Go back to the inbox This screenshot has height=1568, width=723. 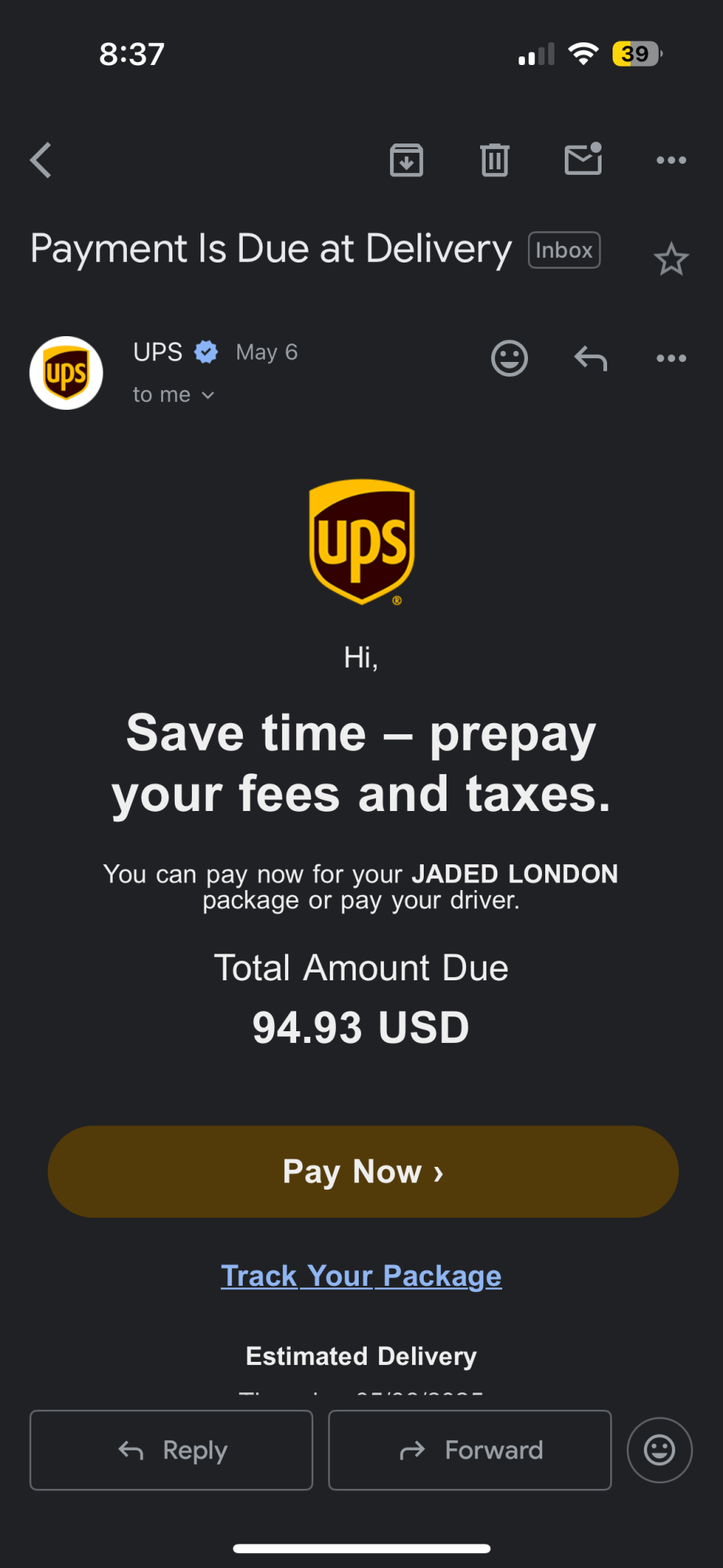pyautogui.click(x=41, y=161)
